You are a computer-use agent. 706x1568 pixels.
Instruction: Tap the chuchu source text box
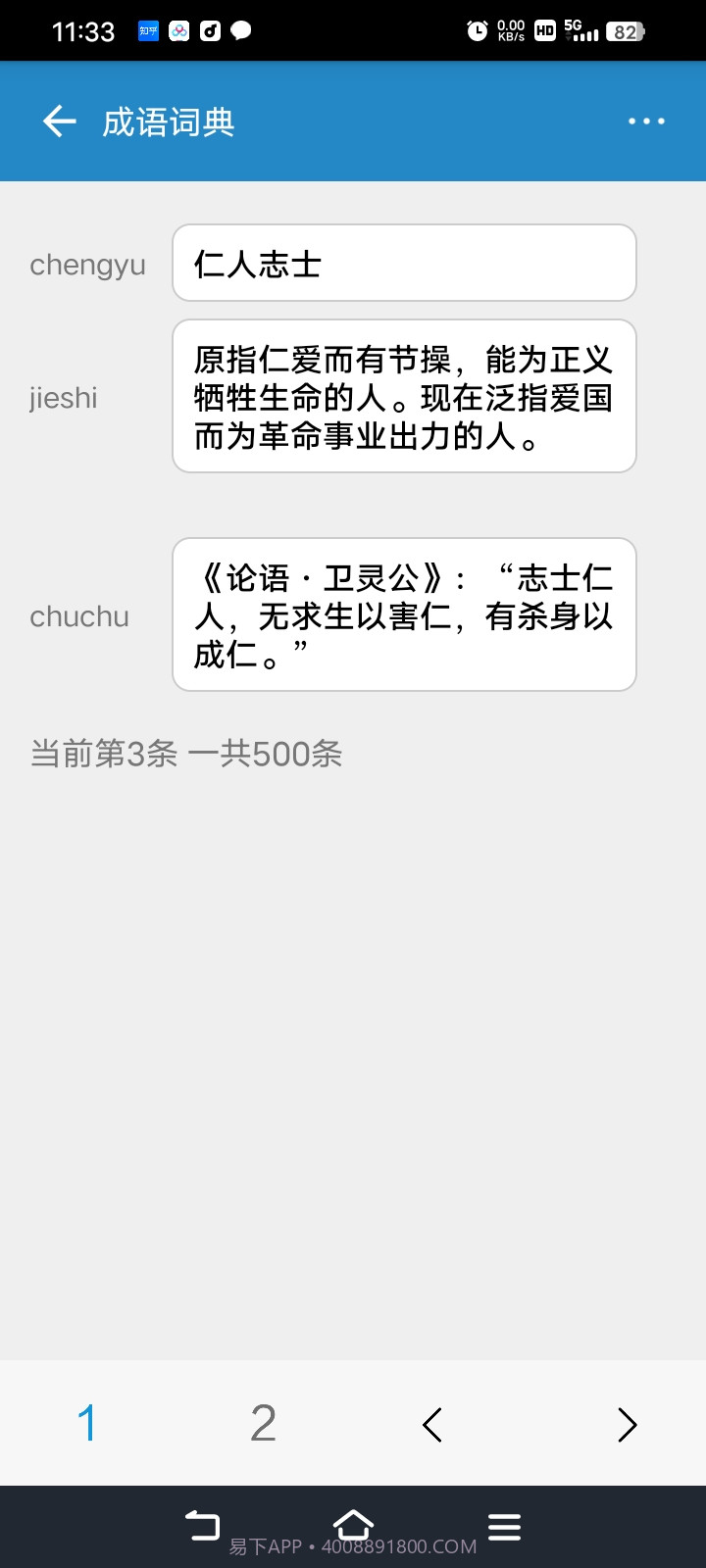pos(403,614)
